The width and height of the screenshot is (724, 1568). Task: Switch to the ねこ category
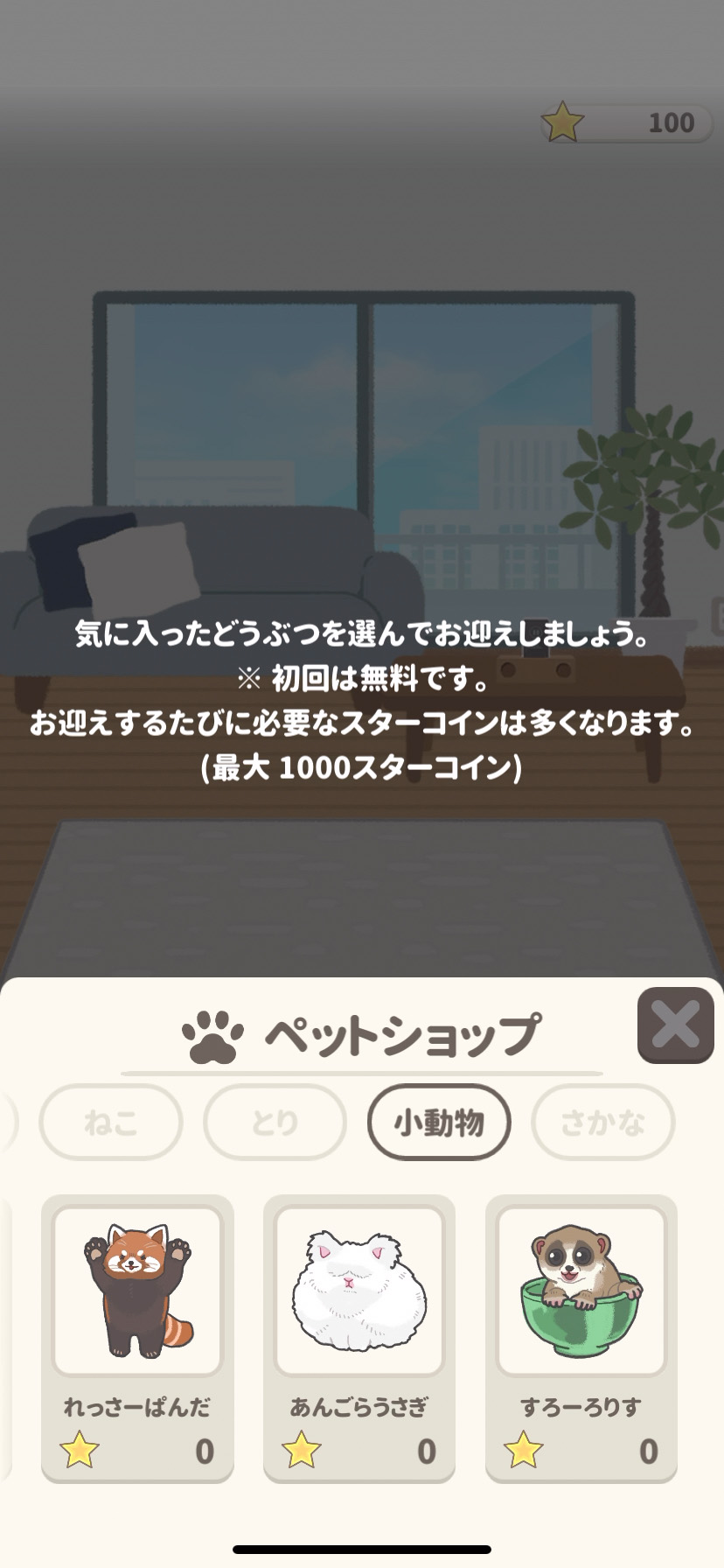coord(111,1122)
